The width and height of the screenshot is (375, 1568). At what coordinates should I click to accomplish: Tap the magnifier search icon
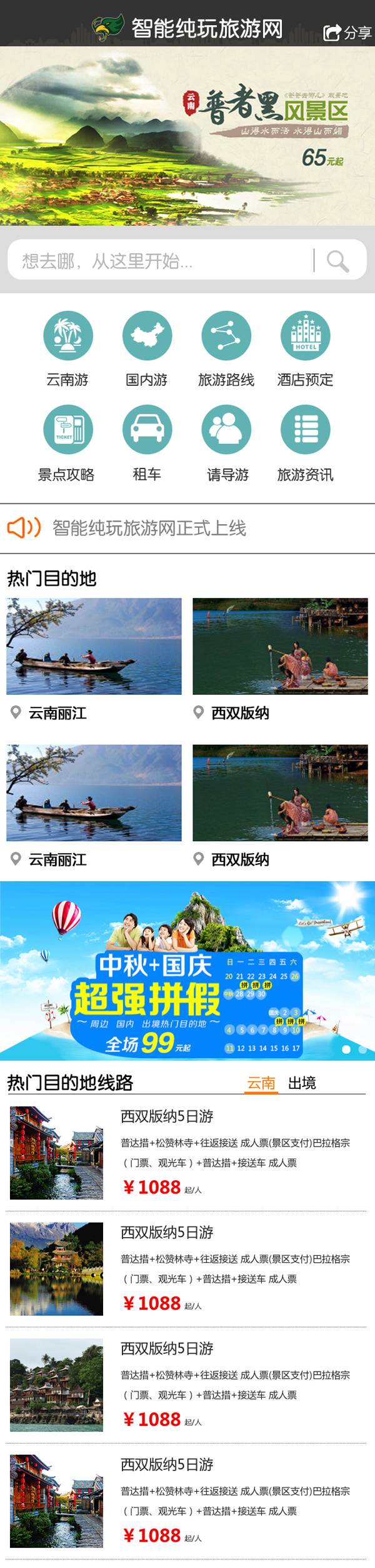coord(337,261)
